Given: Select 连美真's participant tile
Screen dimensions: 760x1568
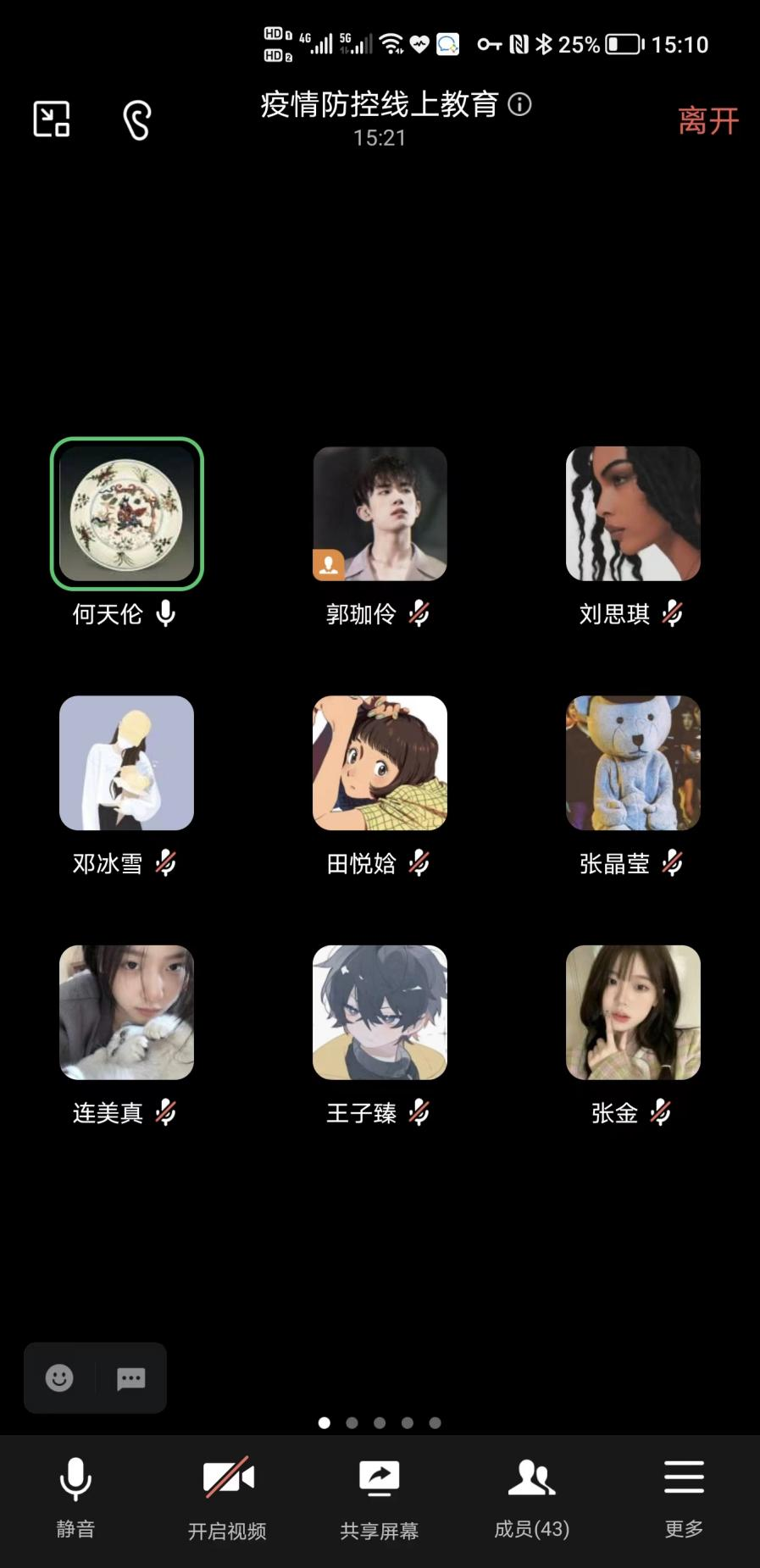Looking at the screenshot, I should click(127, 1012).
